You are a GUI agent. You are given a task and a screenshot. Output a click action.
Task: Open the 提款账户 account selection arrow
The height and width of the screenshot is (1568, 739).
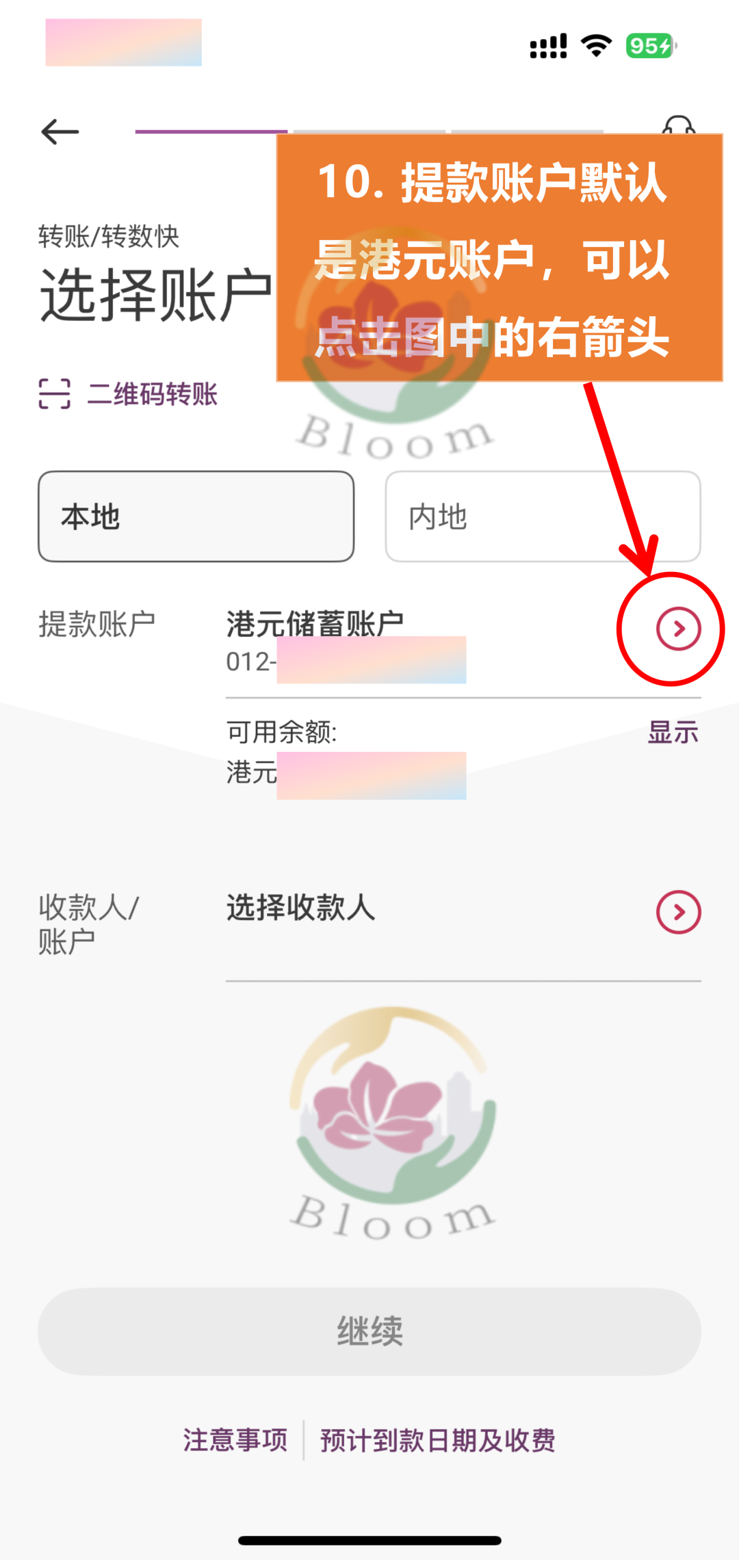(678, 629)
